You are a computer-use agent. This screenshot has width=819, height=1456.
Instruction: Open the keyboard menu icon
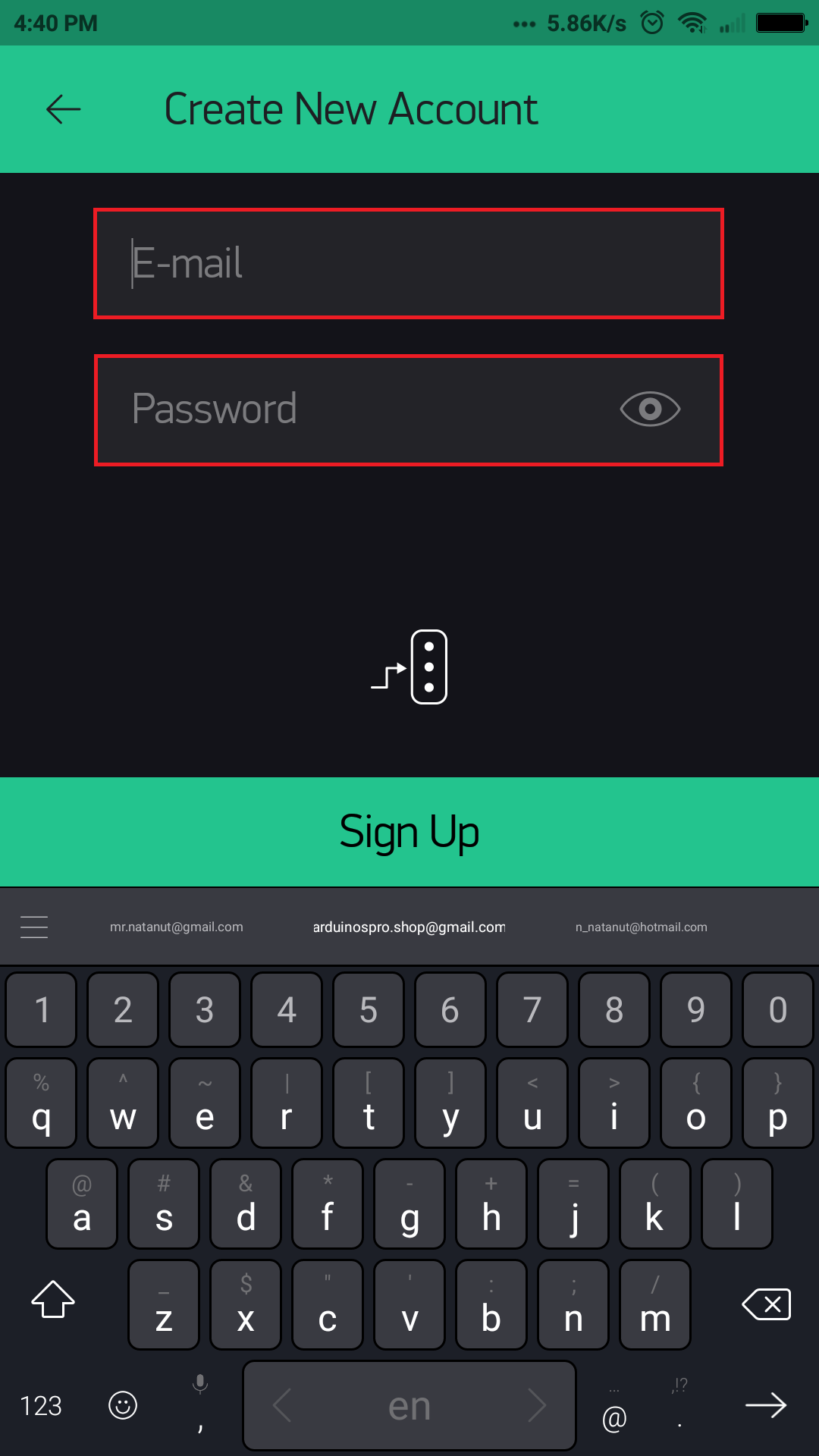click(x=34, y=927)
